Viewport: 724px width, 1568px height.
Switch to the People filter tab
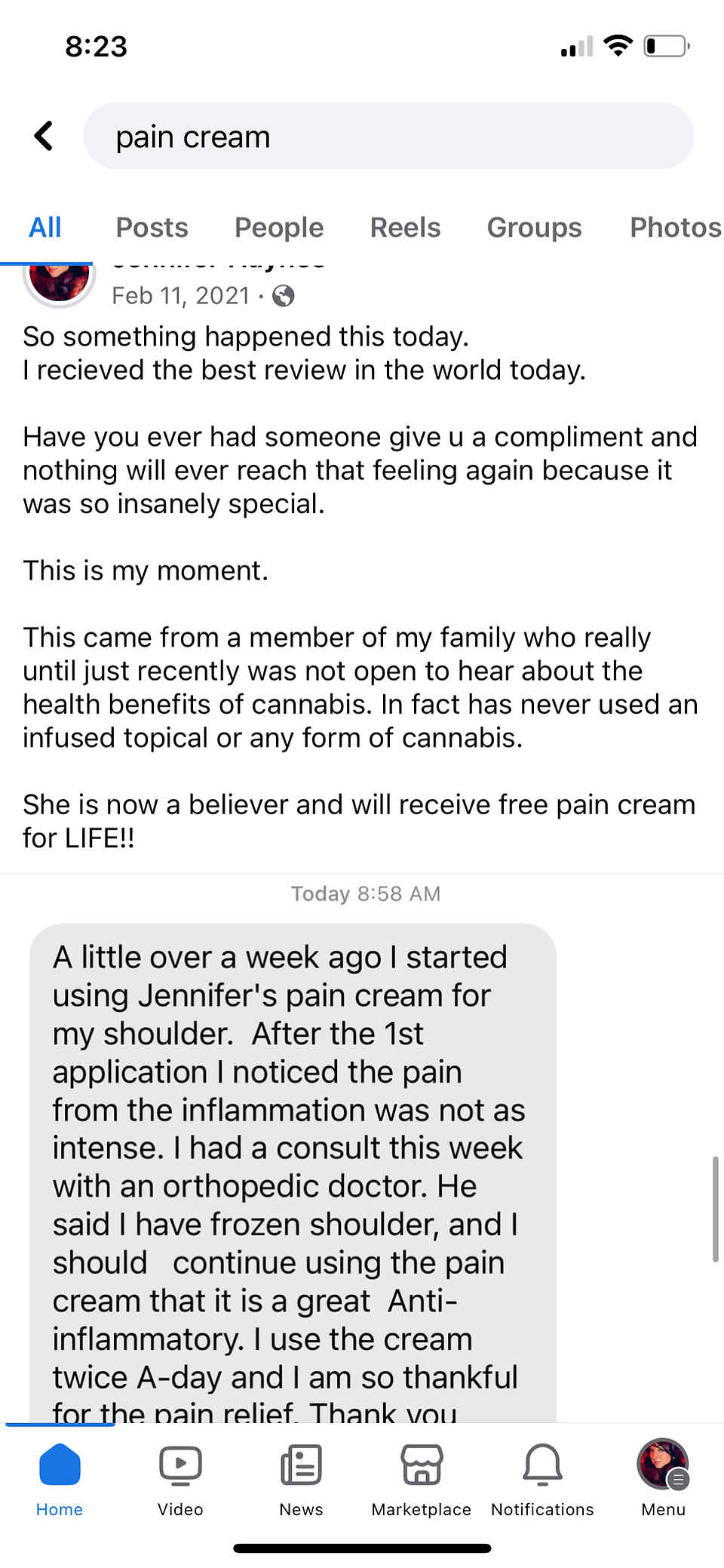[279, 227]
